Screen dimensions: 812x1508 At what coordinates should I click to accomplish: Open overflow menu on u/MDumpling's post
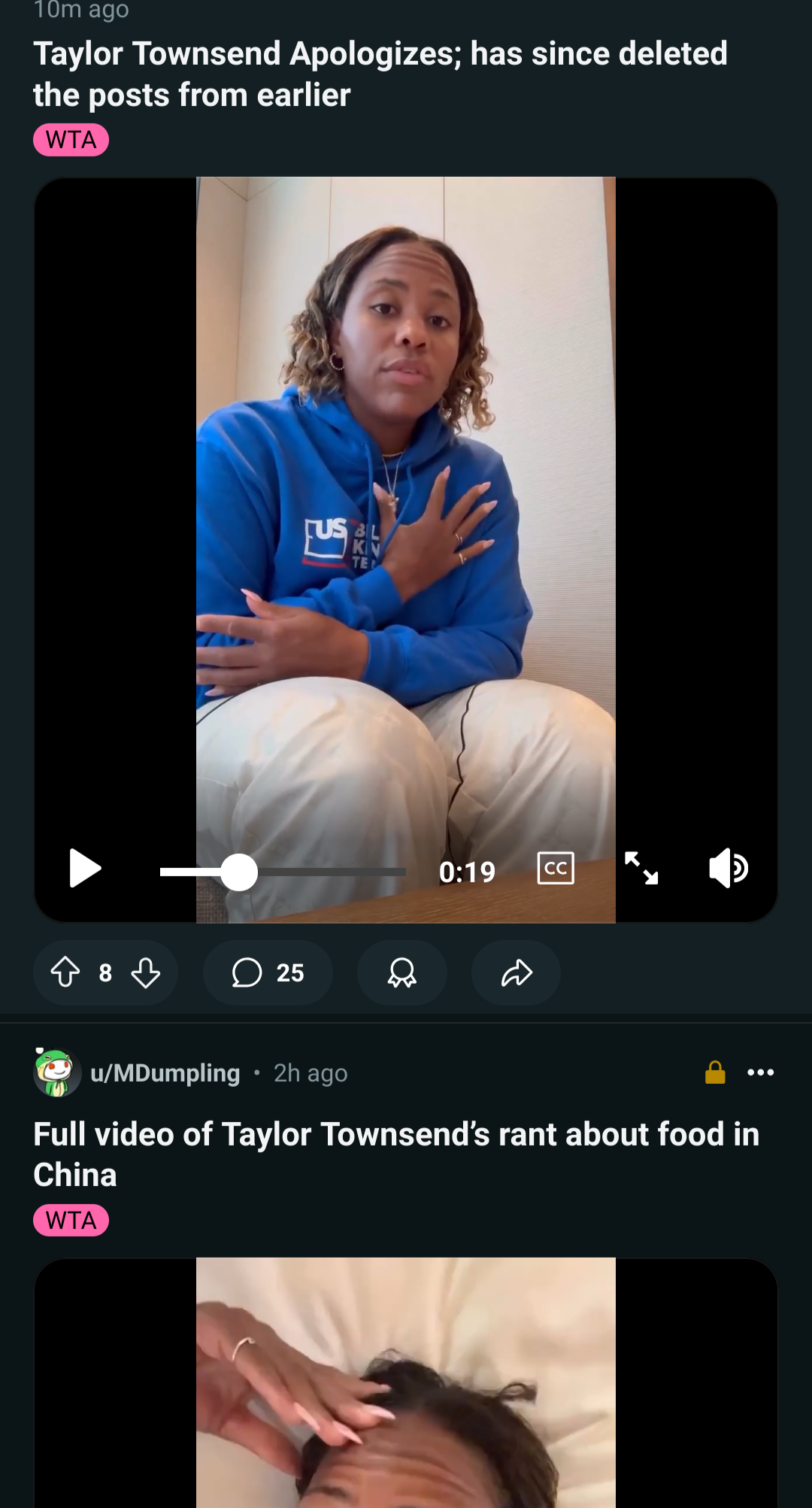pyautogui.click(x=760, y=1073)
